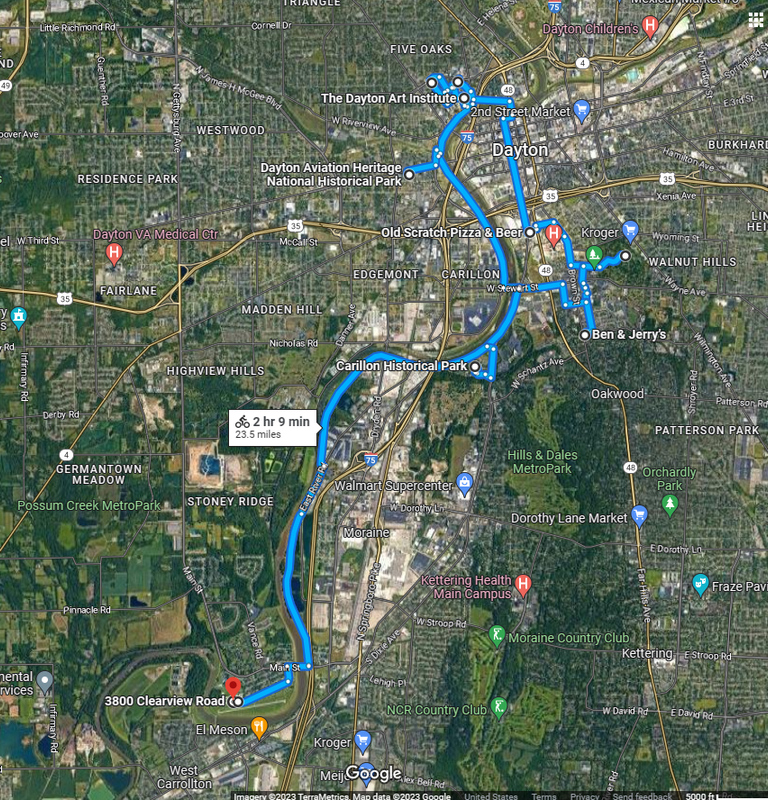Open Dayton Children's hospital marker
Screen dimensions: 768x800
650,25
